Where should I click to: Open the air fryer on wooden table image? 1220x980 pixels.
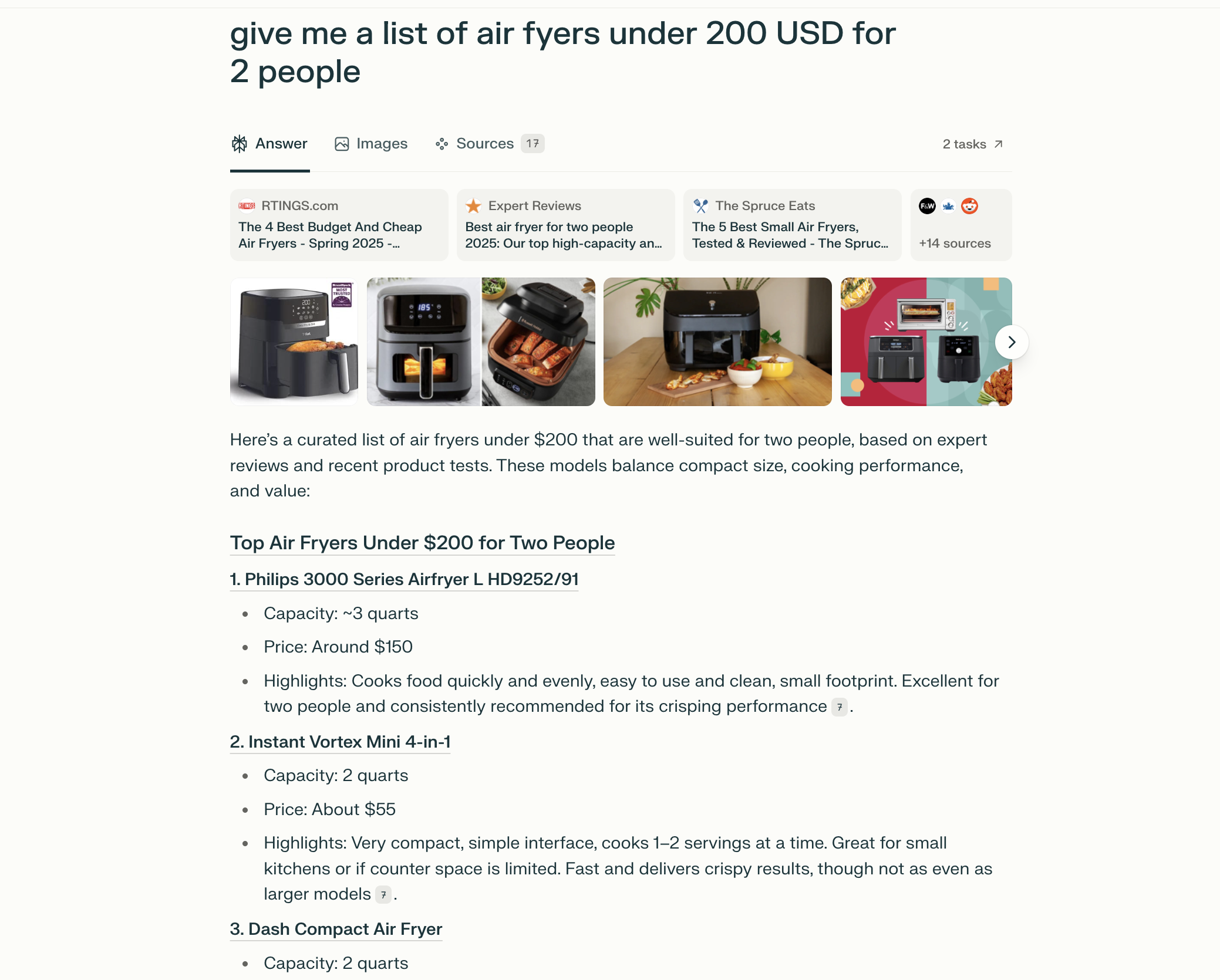click(717, 342)
